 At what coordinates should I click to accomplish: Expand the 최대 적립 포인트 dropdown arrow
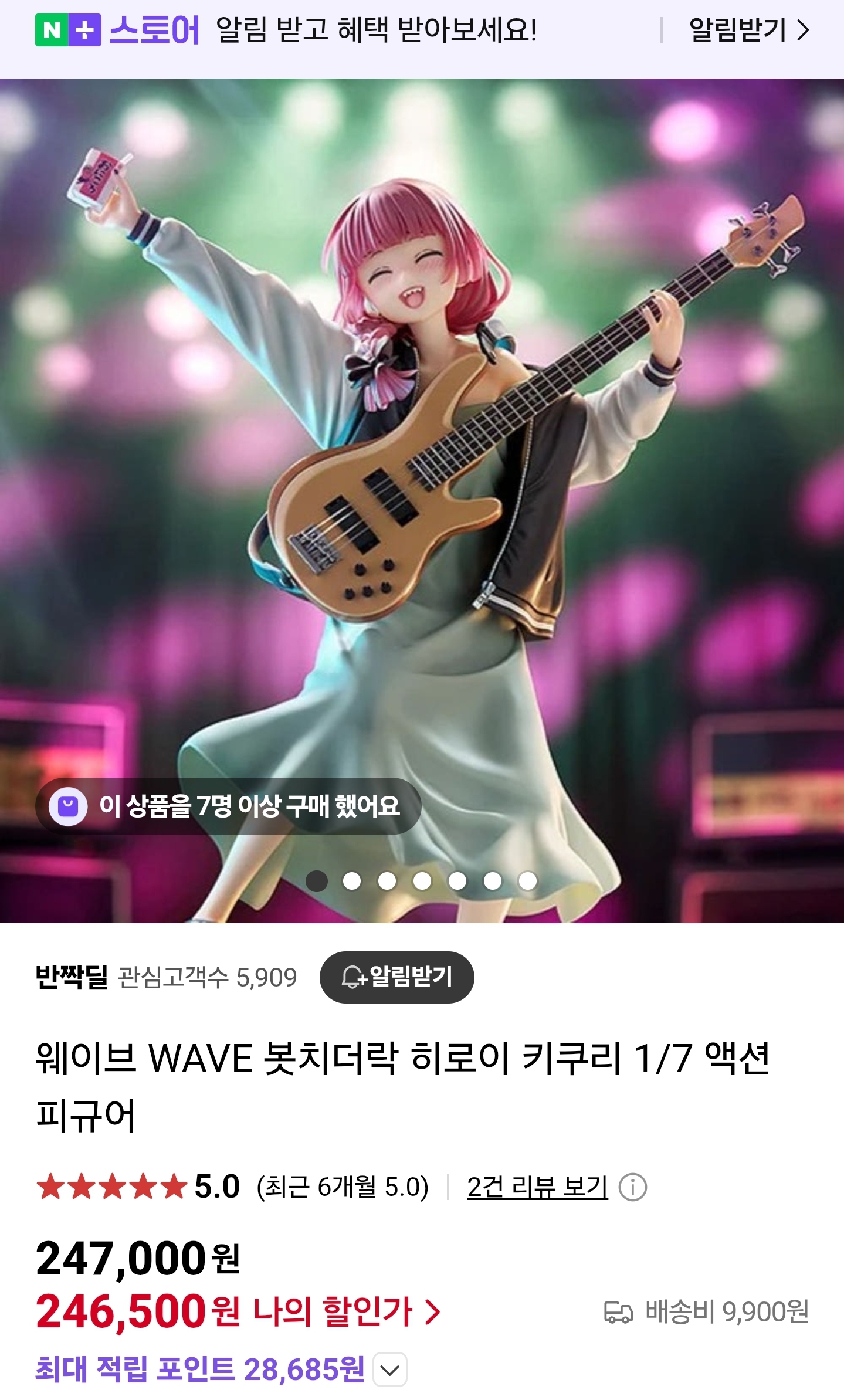(x=390, y=1370)
